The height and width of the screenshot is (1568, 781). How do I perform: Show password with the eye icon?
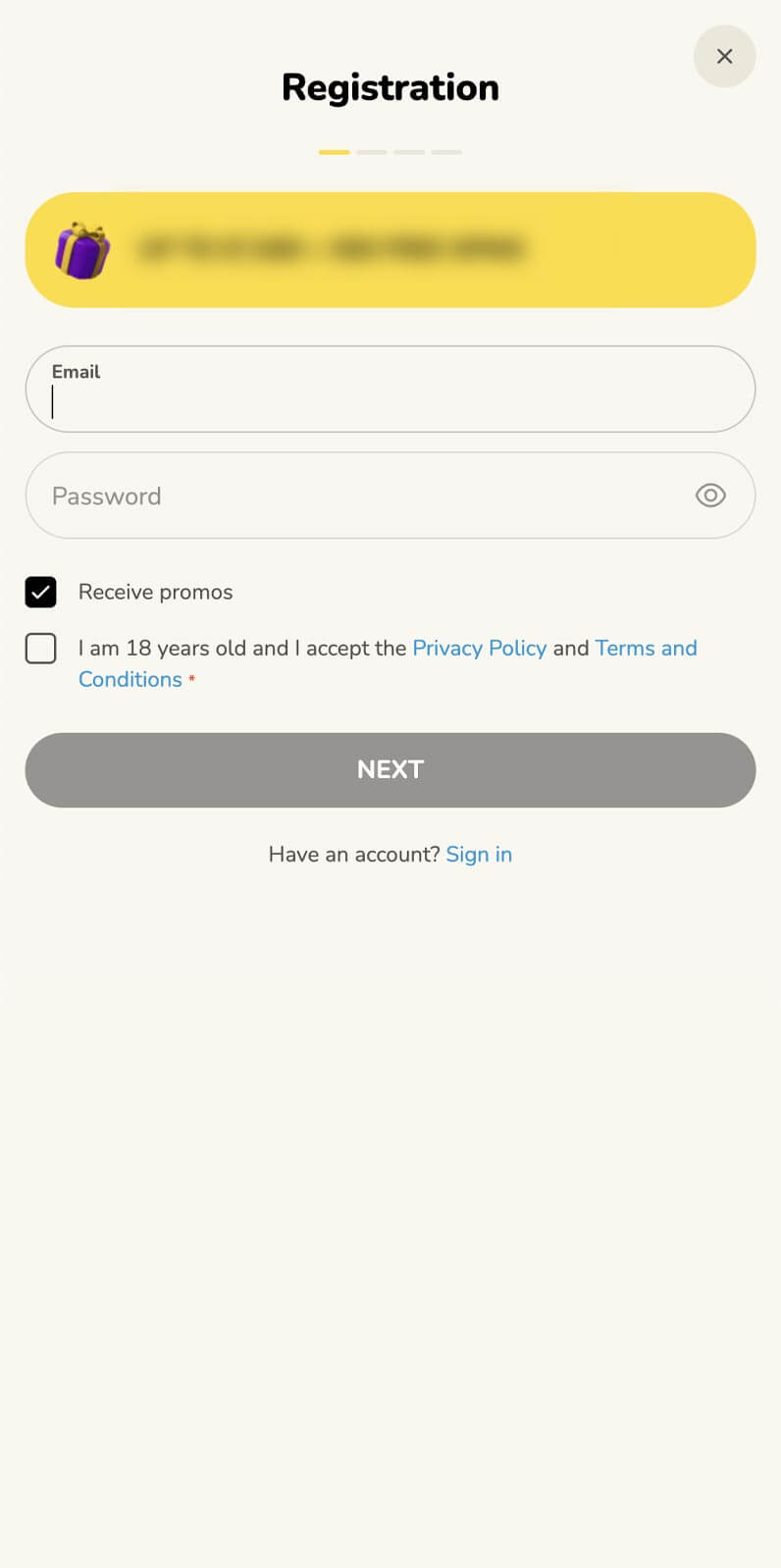click(x=710, y=496)
